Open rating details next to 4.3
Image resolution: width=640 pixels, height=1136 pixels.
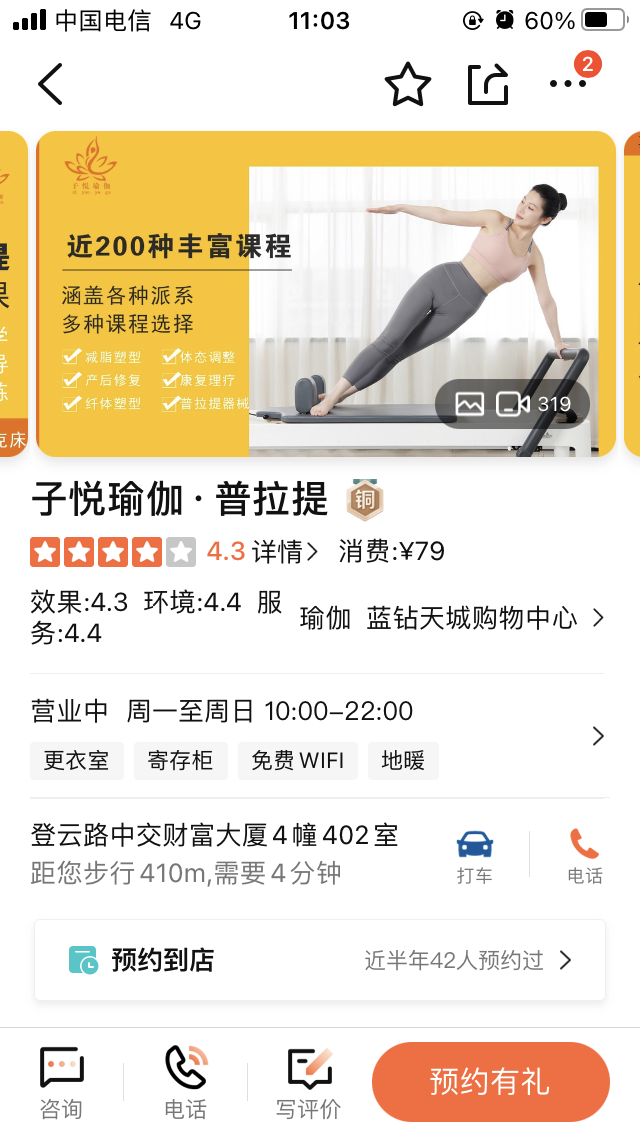click(x=285, y=551)
